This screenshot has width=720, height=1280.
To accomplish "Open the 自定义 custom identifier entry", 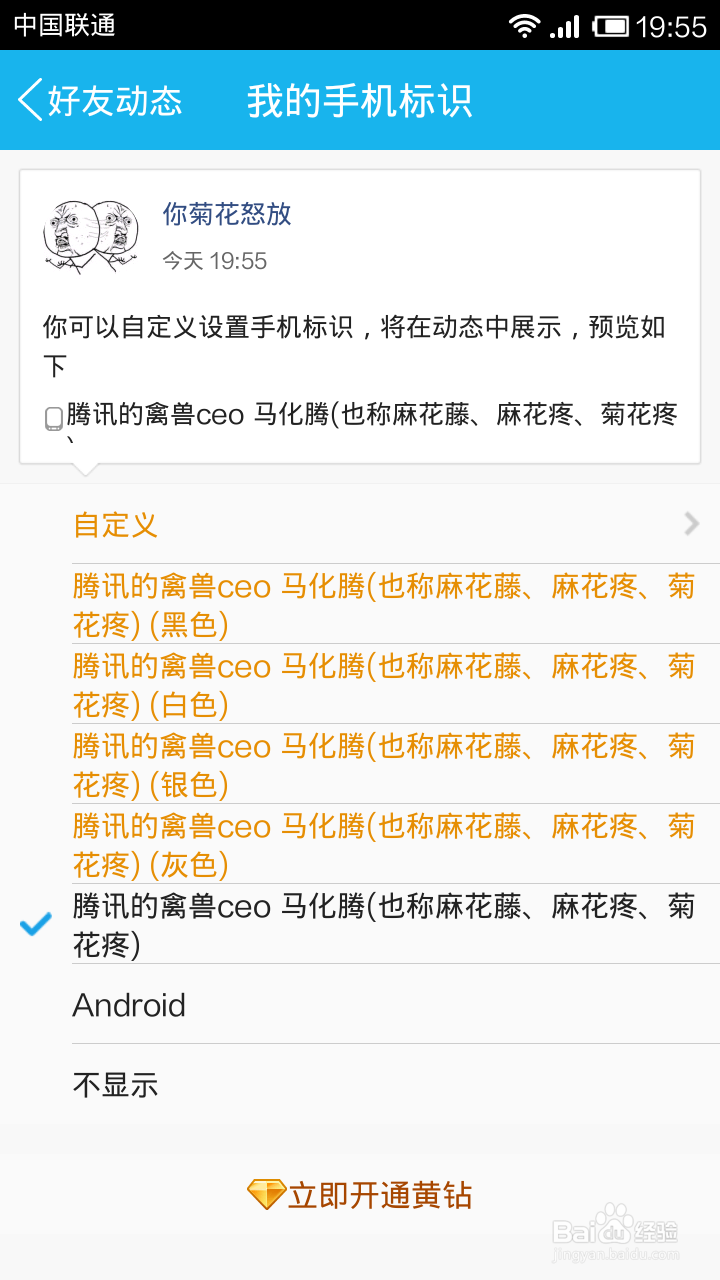I will (115, 524).
